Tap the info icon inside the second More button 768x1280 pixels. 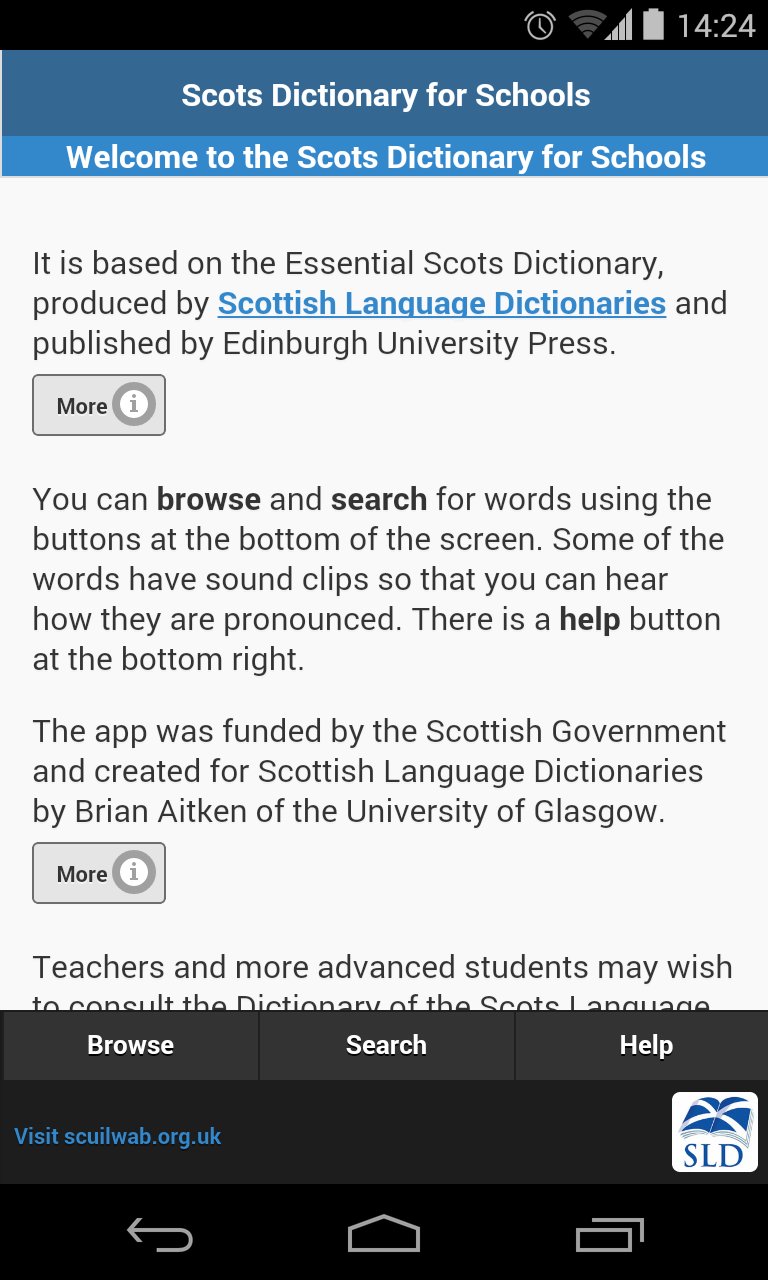point(135,873)
